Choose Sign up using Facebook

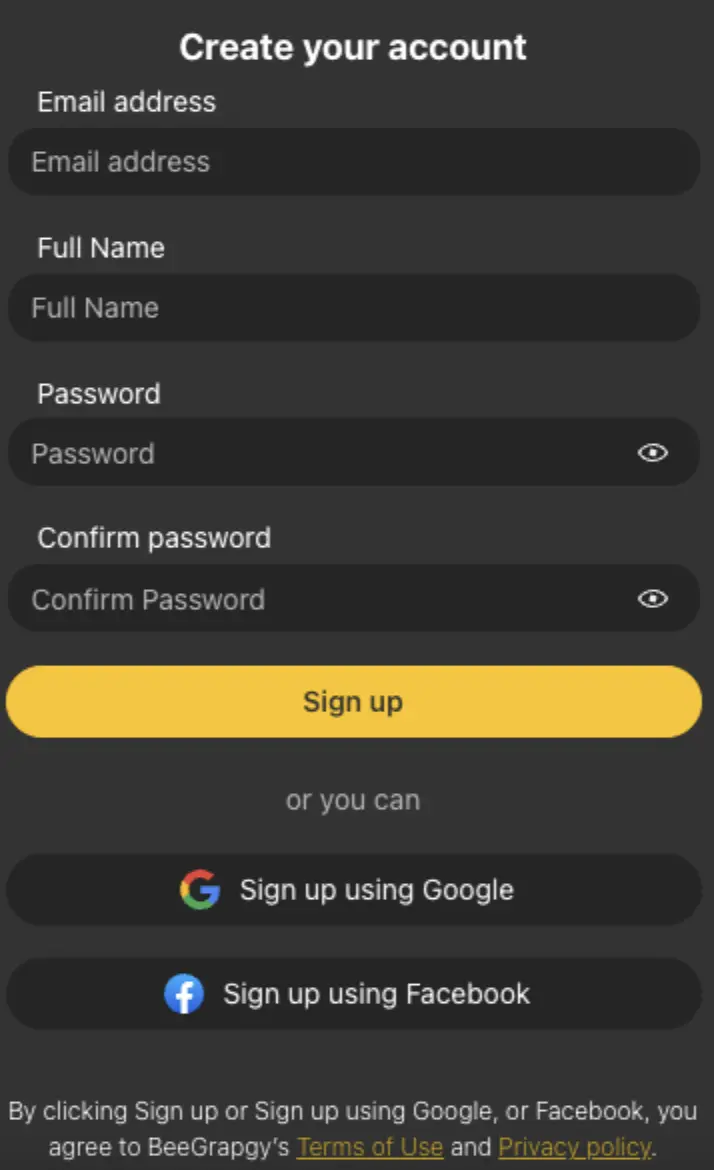[353, 994]
